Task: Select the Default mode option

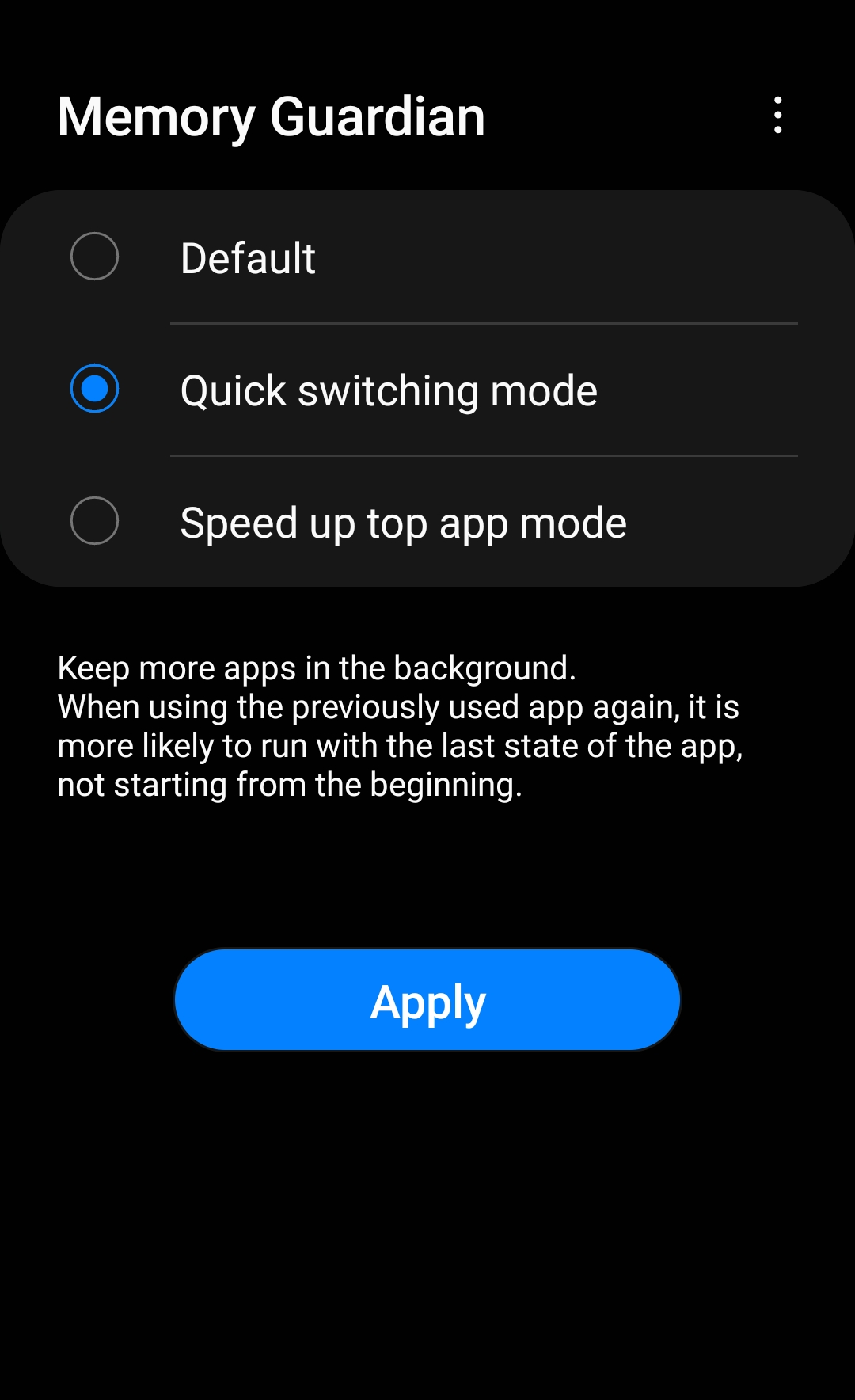Action: (x=95, y=257)
